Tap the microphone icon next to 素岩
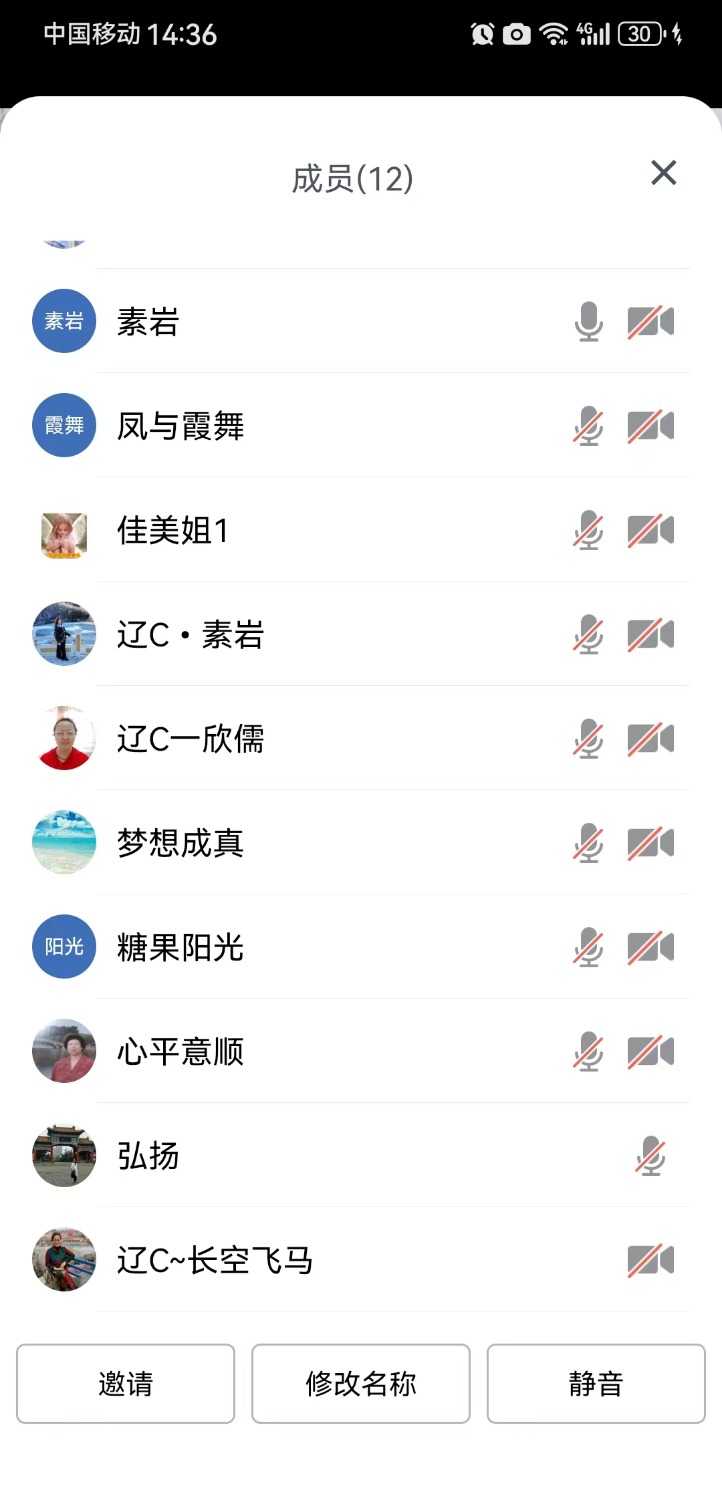 (589, 322)
